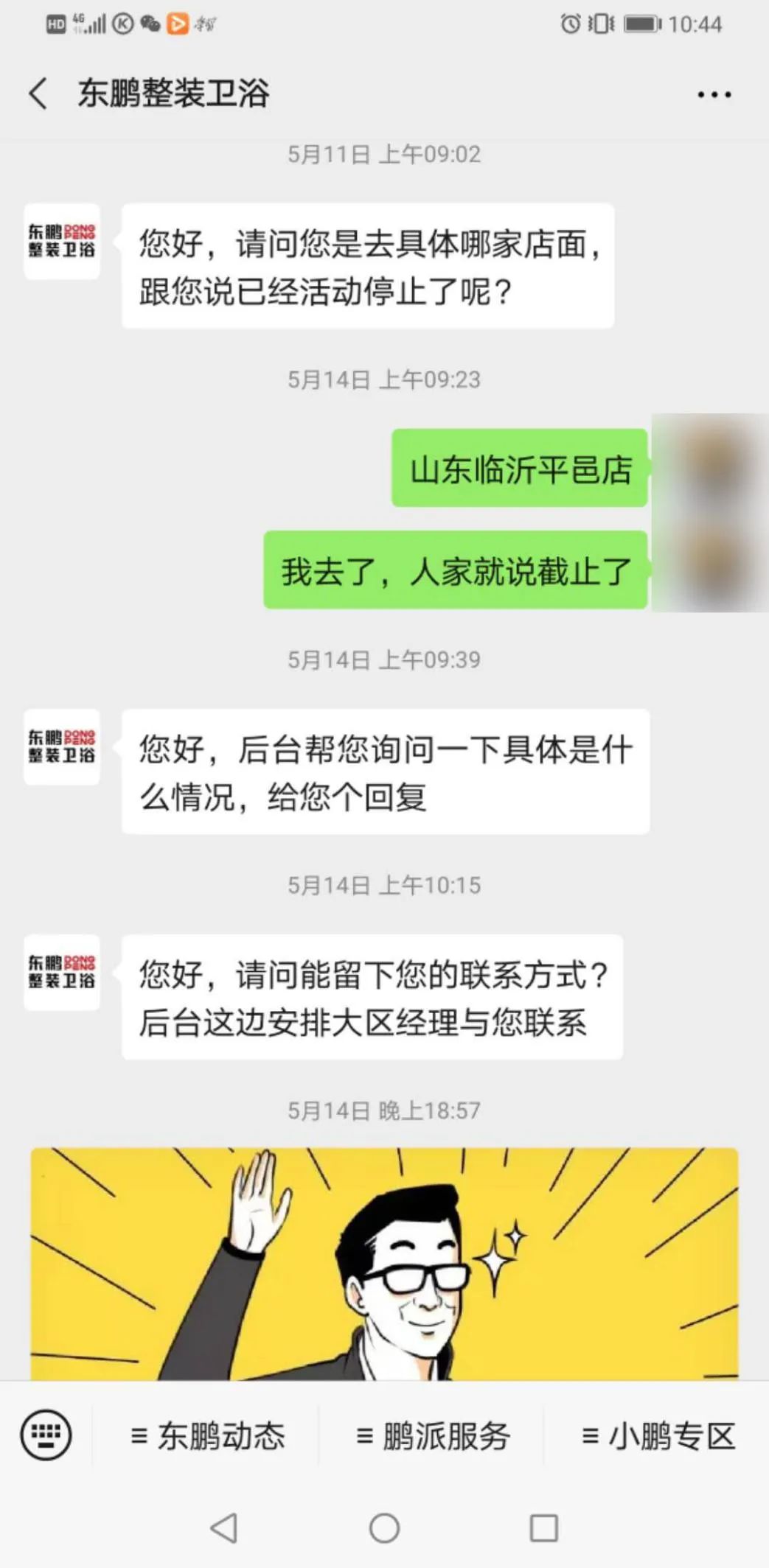This screenshot has height=1568, width=769.
Task: Switch to keyboard input mode
Action: point(46,1435)
